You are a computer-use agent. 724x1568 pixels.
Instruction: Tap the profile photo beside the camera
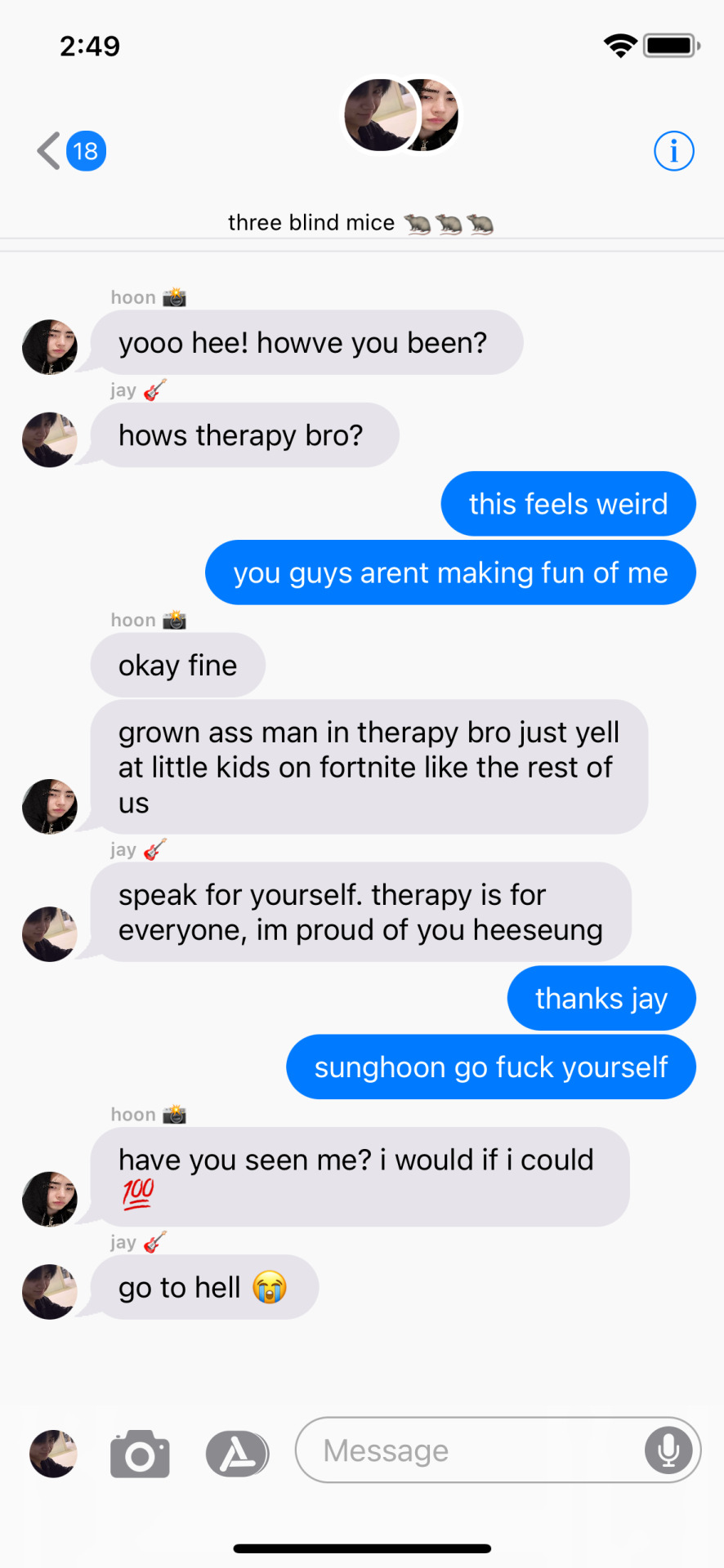[x=53, y=1454]
